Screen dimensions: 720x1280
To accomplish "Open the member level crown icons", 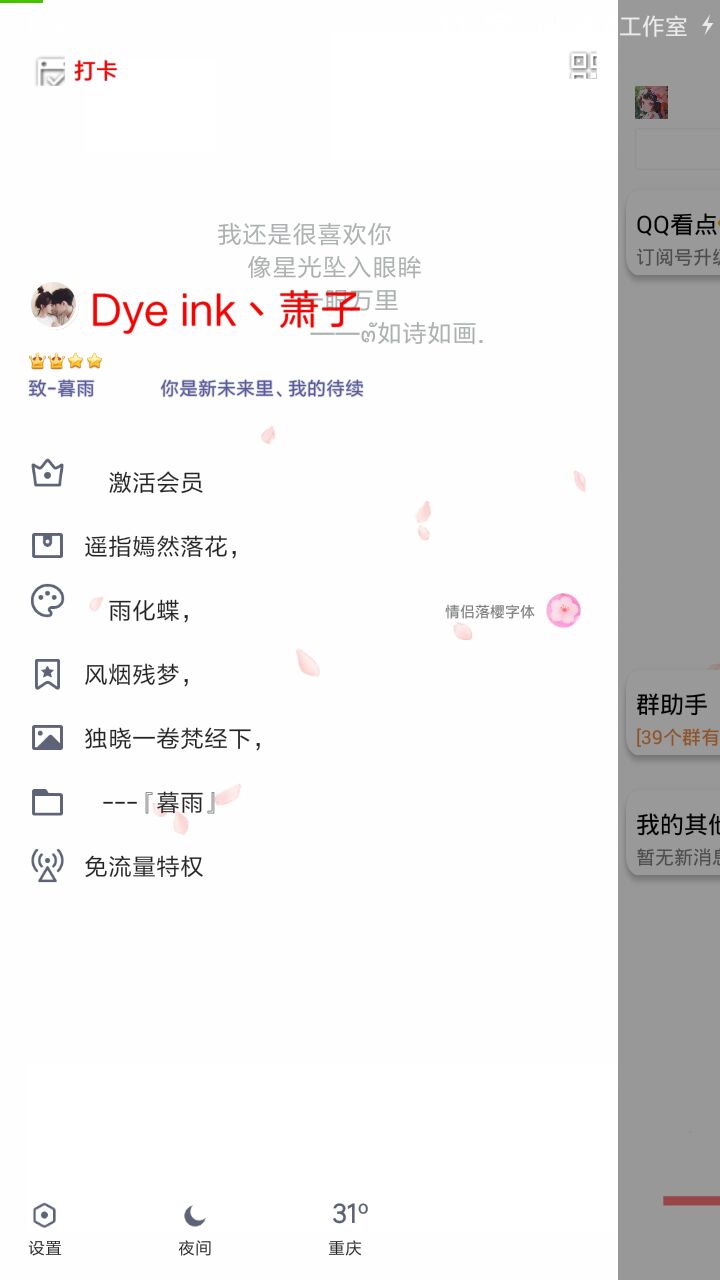I will coord(66,362).
